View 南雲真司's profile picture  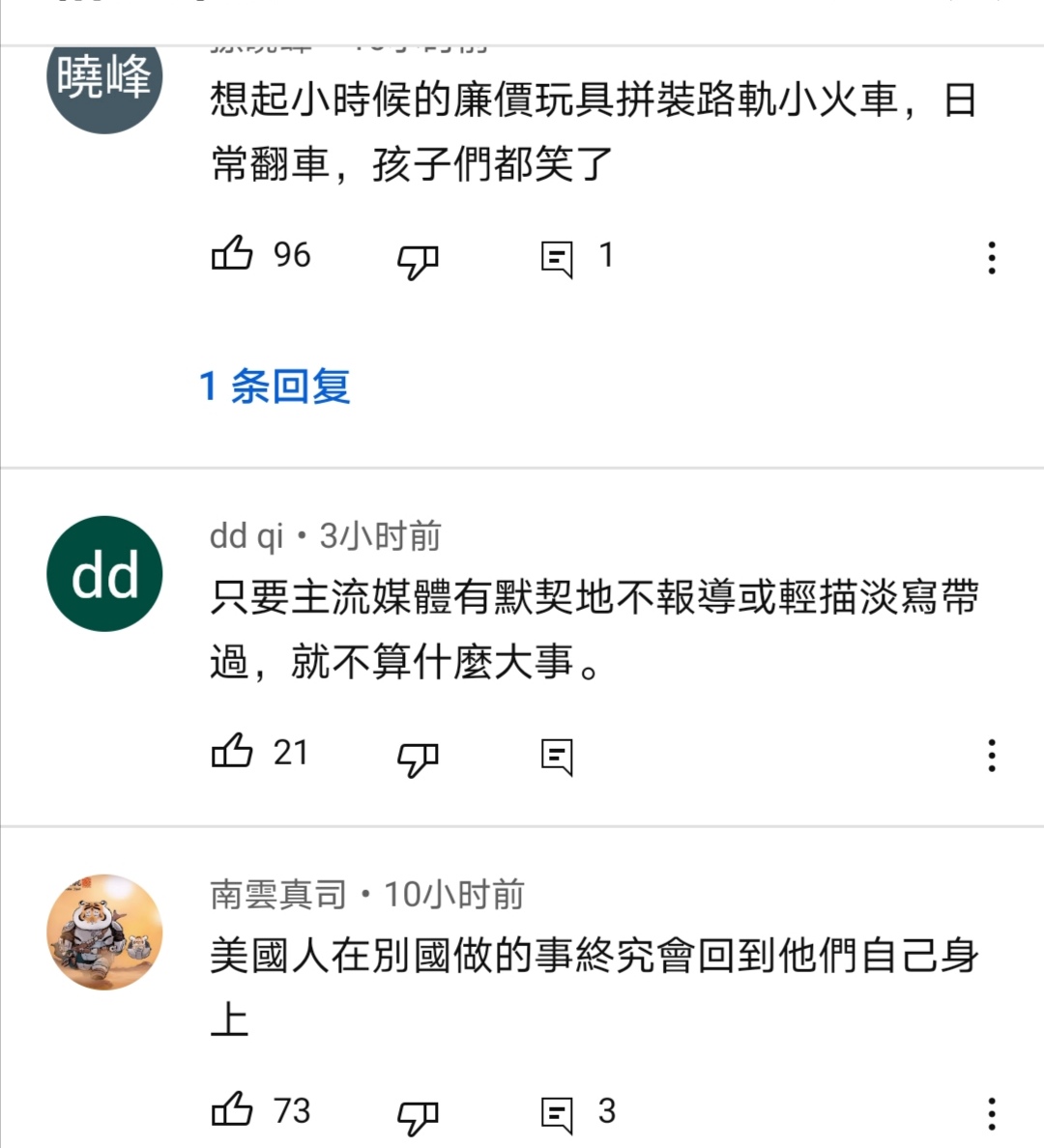(x=104, y=933)
